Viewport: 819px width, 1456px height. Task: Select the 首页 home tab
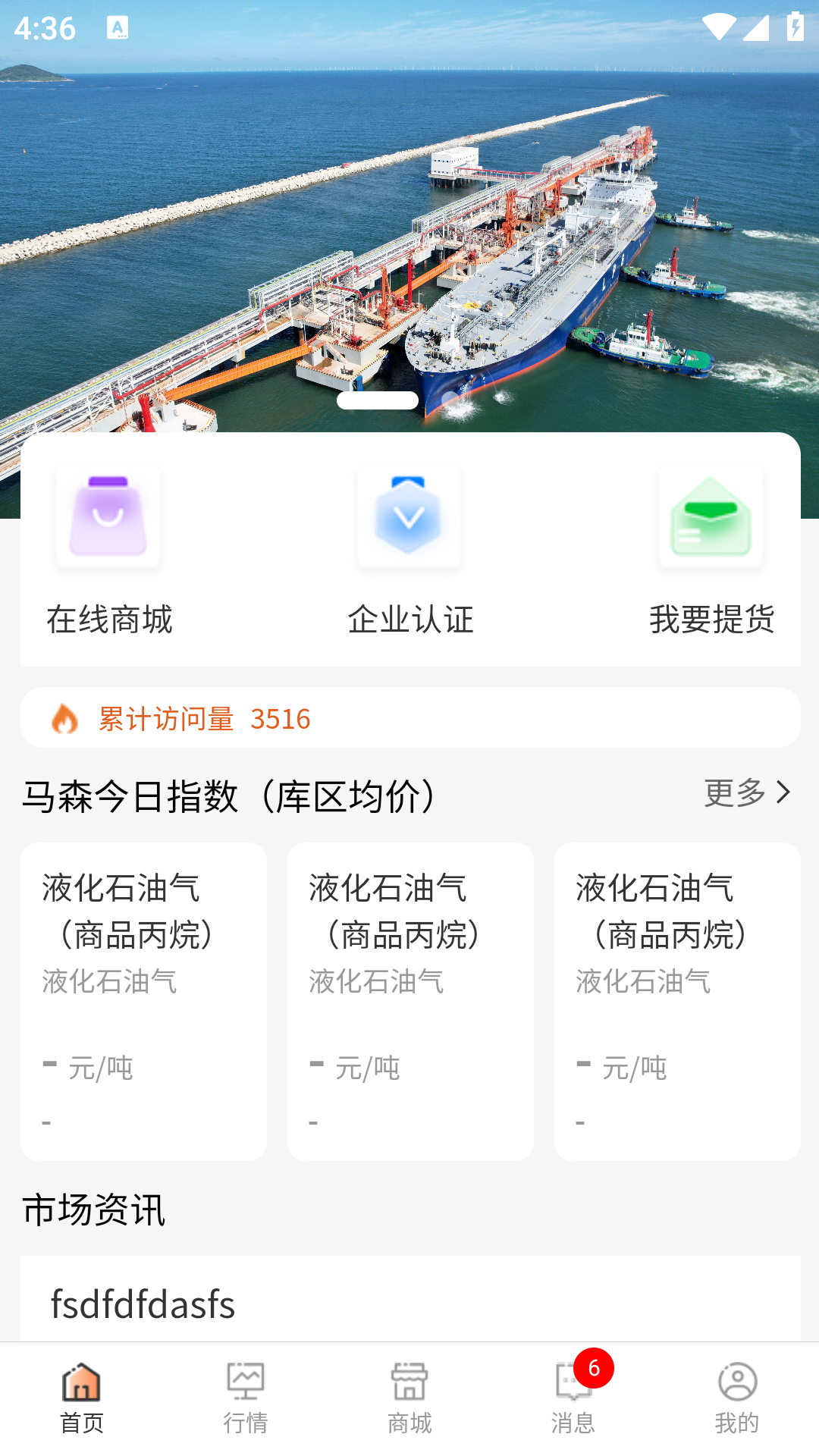pos(82,1398)
